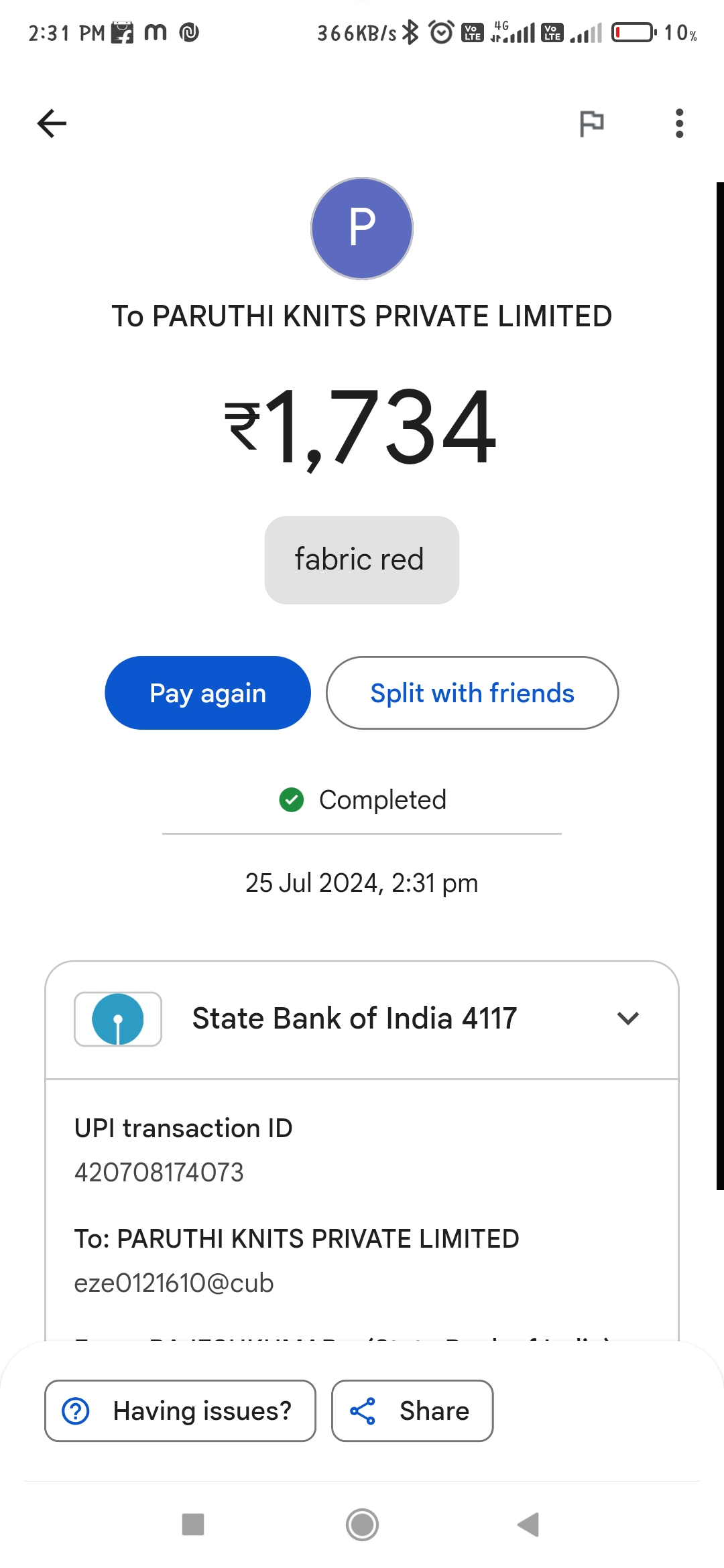Tap the flag icon to report this payment
This screenshot has height=1568, width=724.
click(591, 123)
